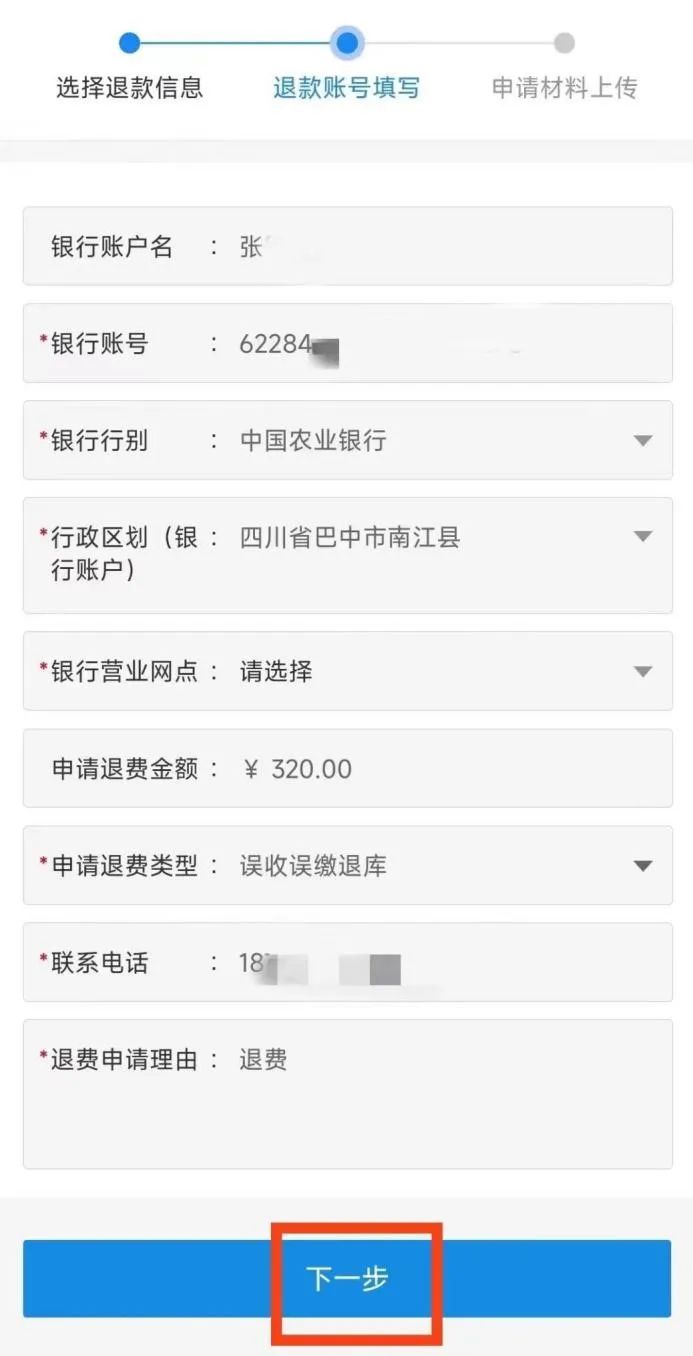Edit the 联系电话 field
Image resolution: width=693 pixels, height=1356 pixels.
(440, 963)
